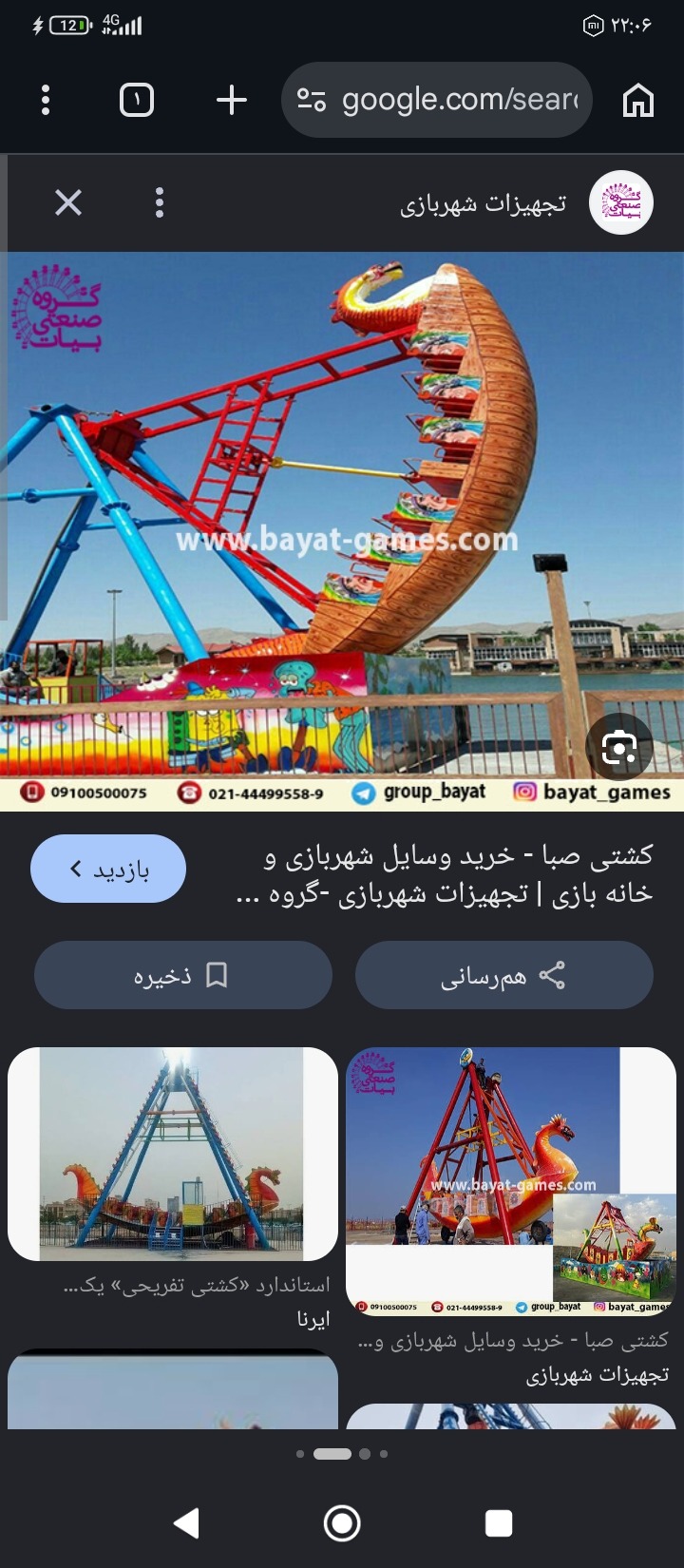Go to the browser home page
The image size is (684, 1568).
[x=638, y=100]
